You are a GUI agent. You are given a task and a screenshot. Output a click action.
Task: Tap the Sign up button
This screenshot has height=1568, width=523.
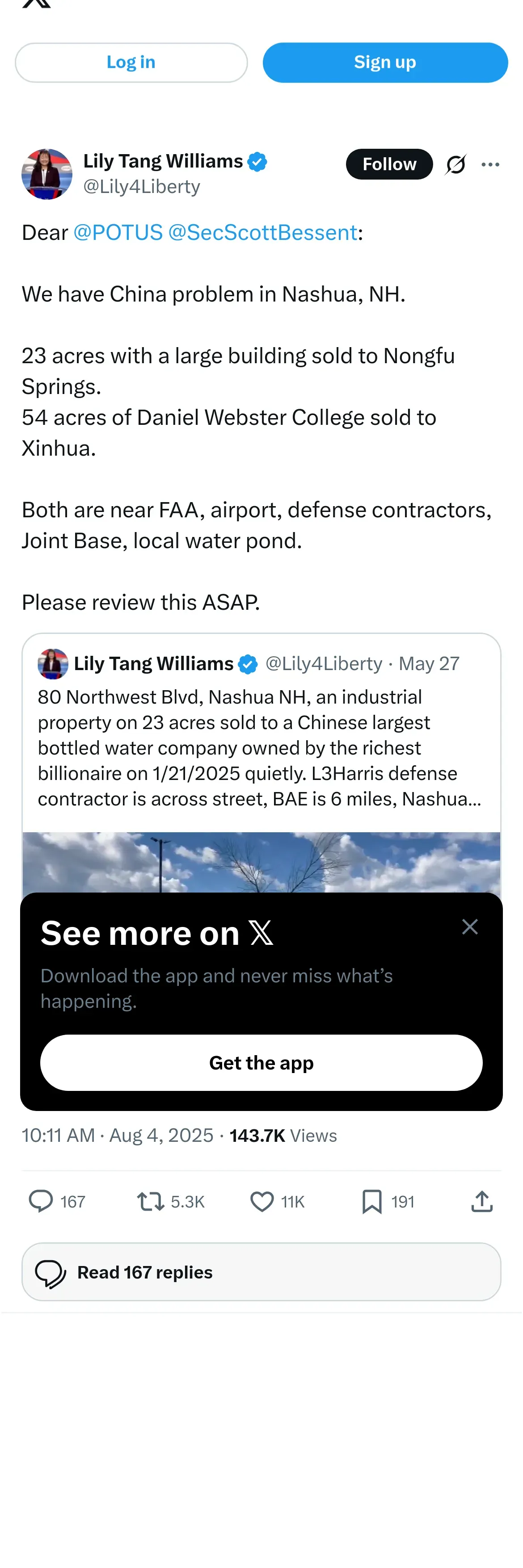click(385, 63)
